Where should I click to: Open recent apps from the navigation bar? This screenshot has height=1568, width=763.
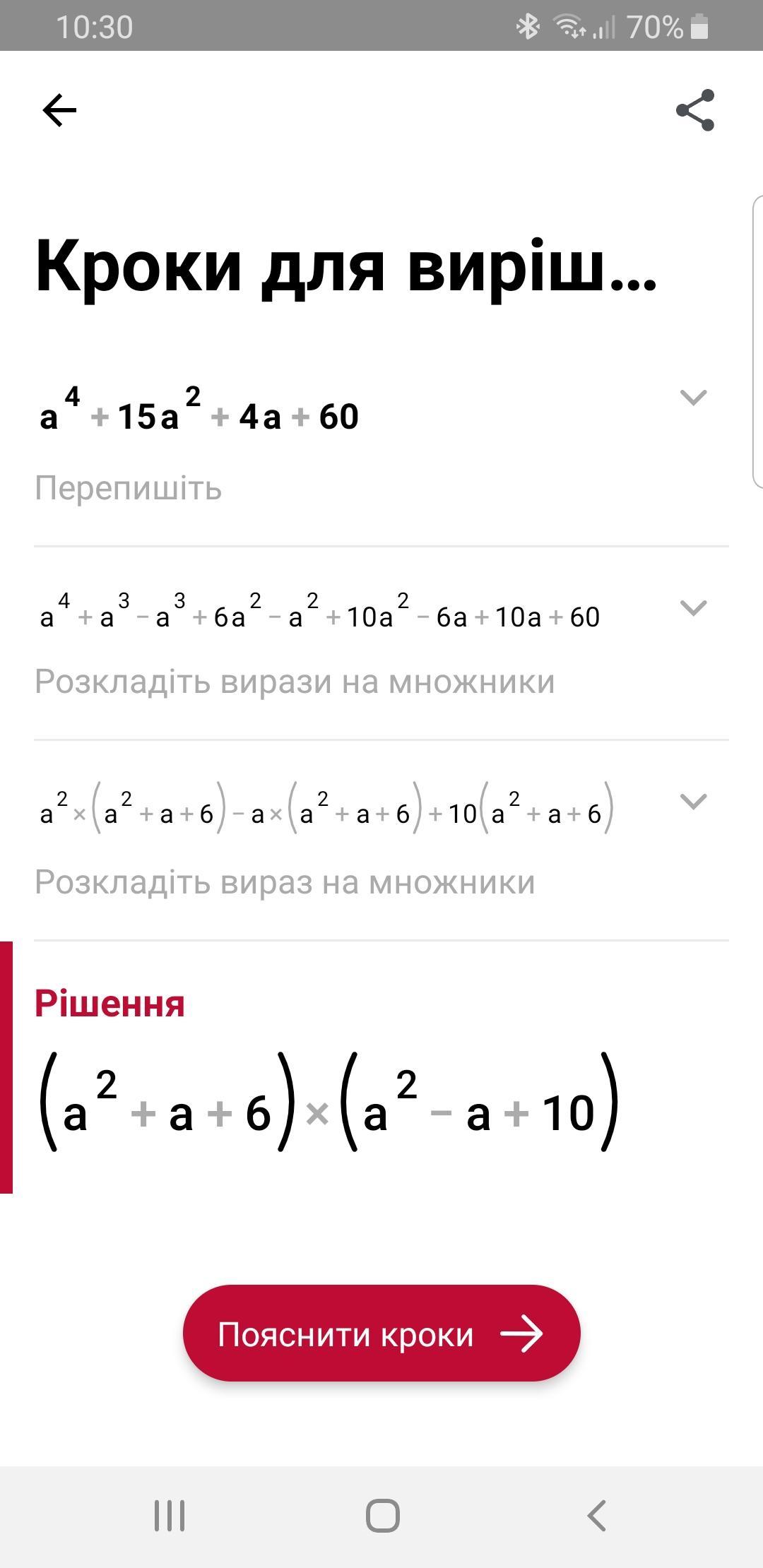[x=170, y=1516]
